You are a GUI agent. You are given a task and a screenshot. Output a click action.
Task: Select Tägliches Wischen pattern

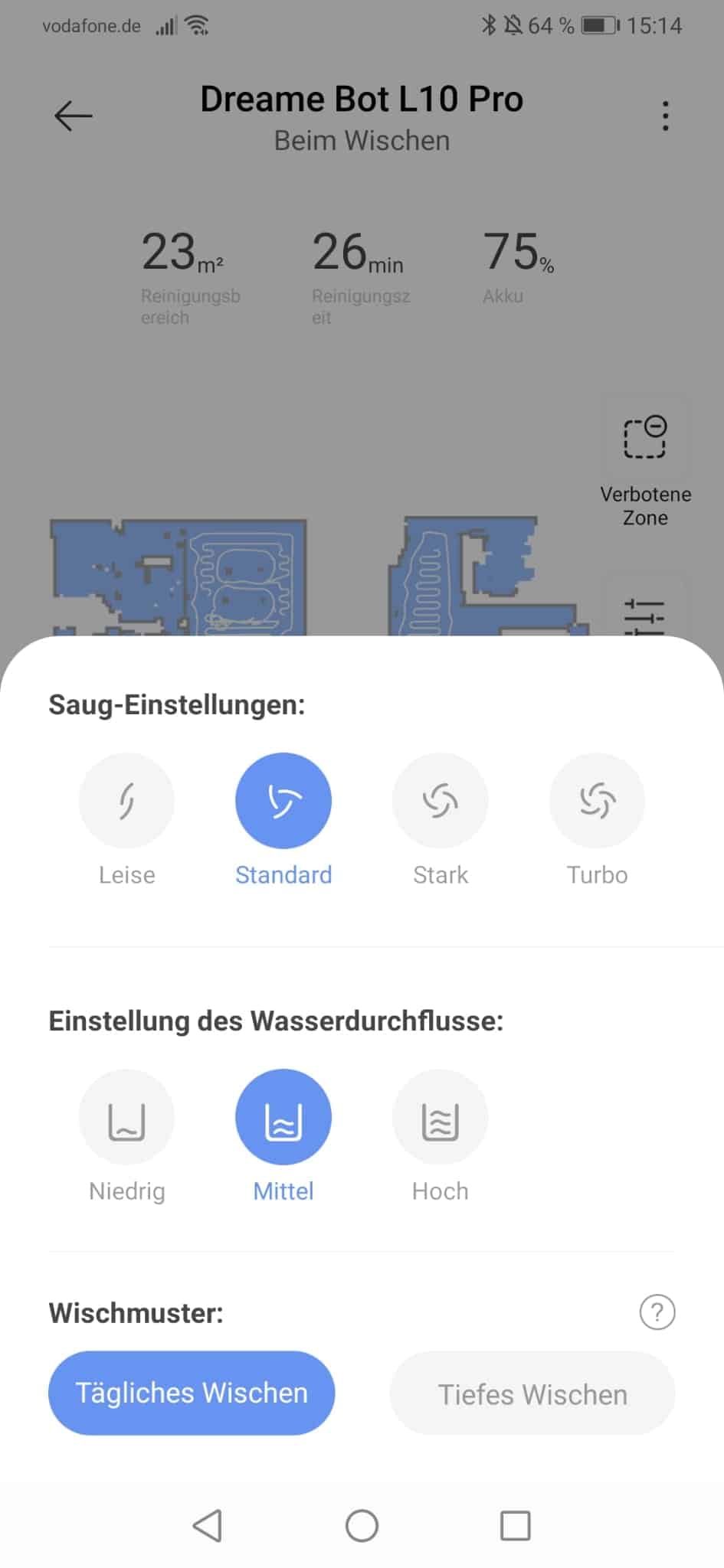click(192, 1393)
